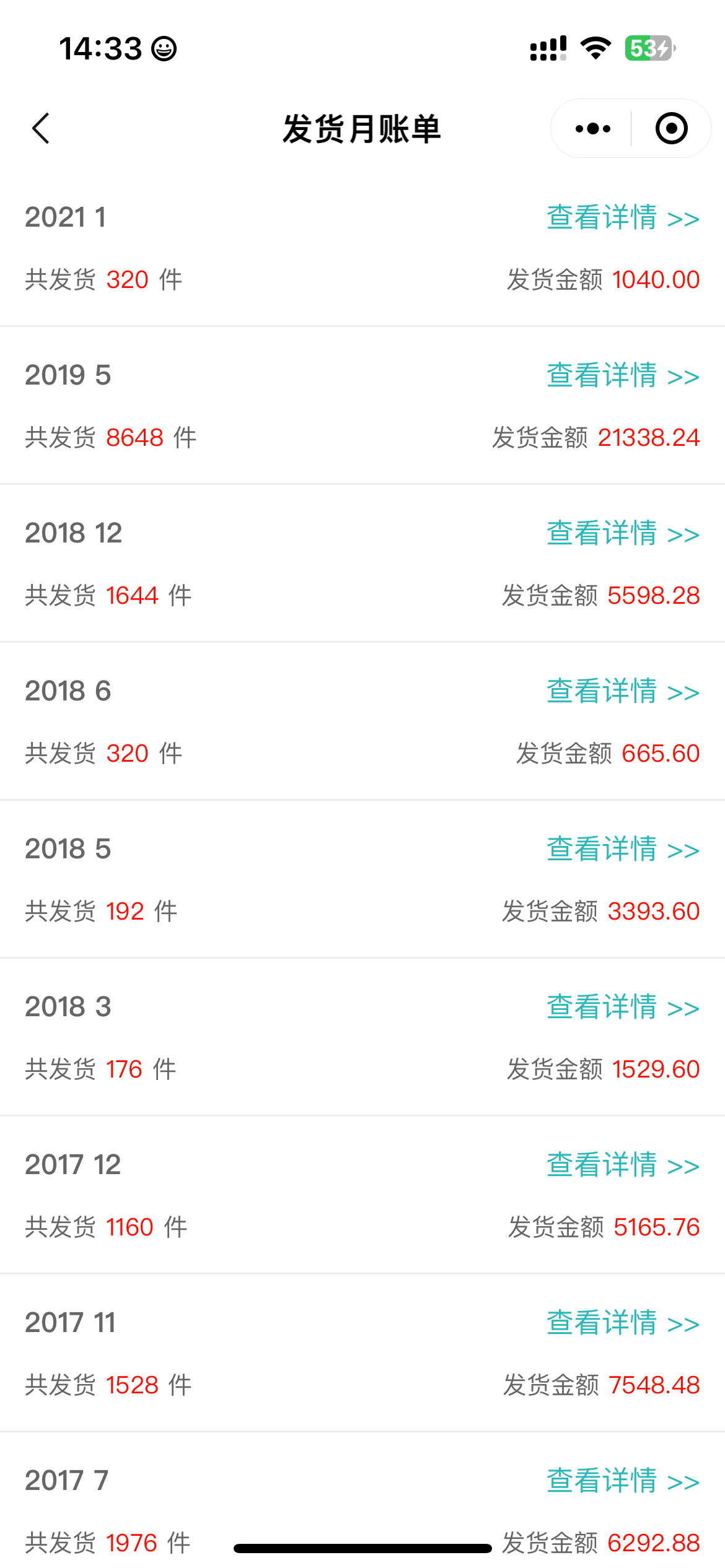Viewport: 725px width, 1568px height.
Task: Open 查看详情 for the 2019 5 bill
Action: (622, 376)
